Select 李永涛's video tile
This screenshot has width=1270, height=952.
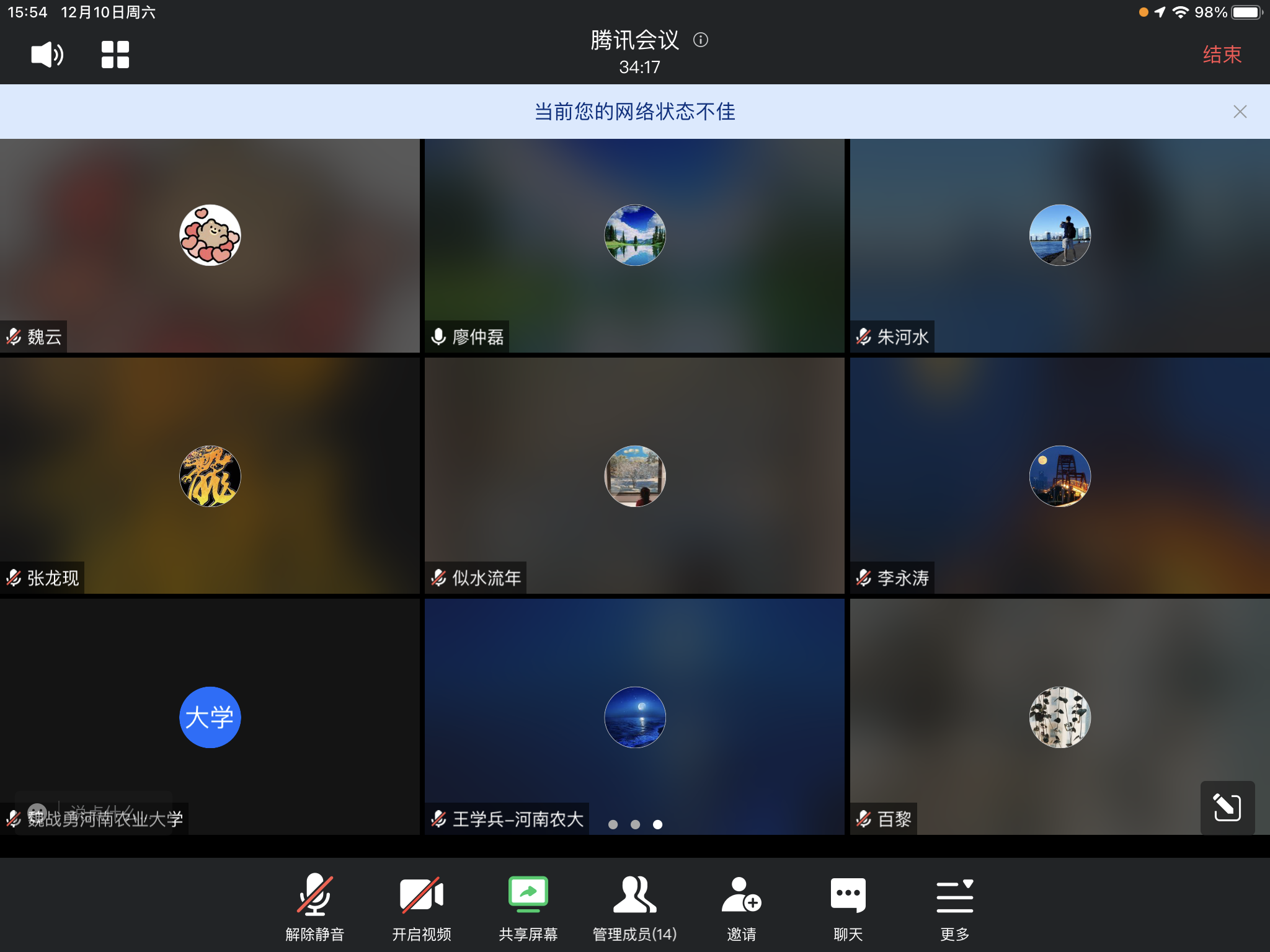pyautogui.click(x=1059, y=476)
